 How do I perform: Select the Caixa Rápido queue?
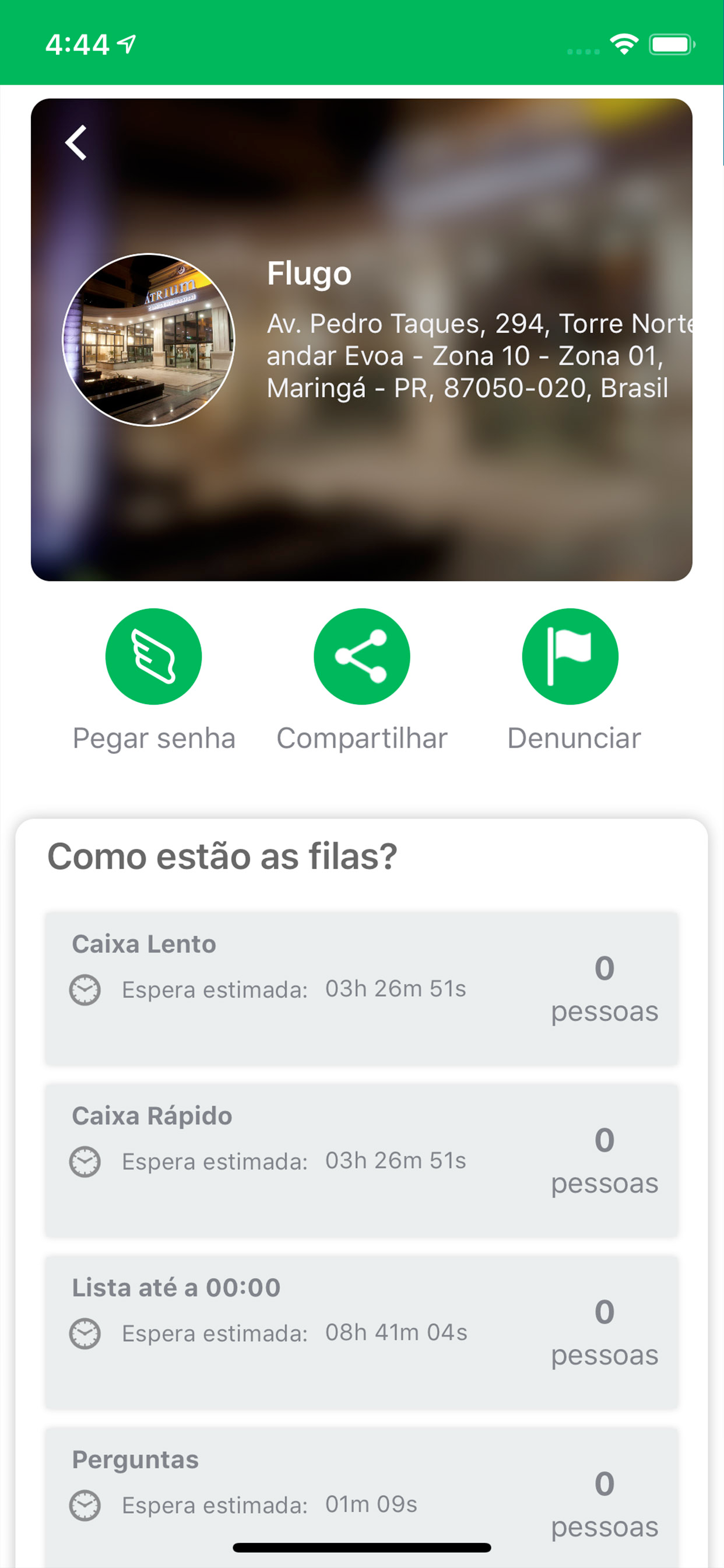point(361,1160)
